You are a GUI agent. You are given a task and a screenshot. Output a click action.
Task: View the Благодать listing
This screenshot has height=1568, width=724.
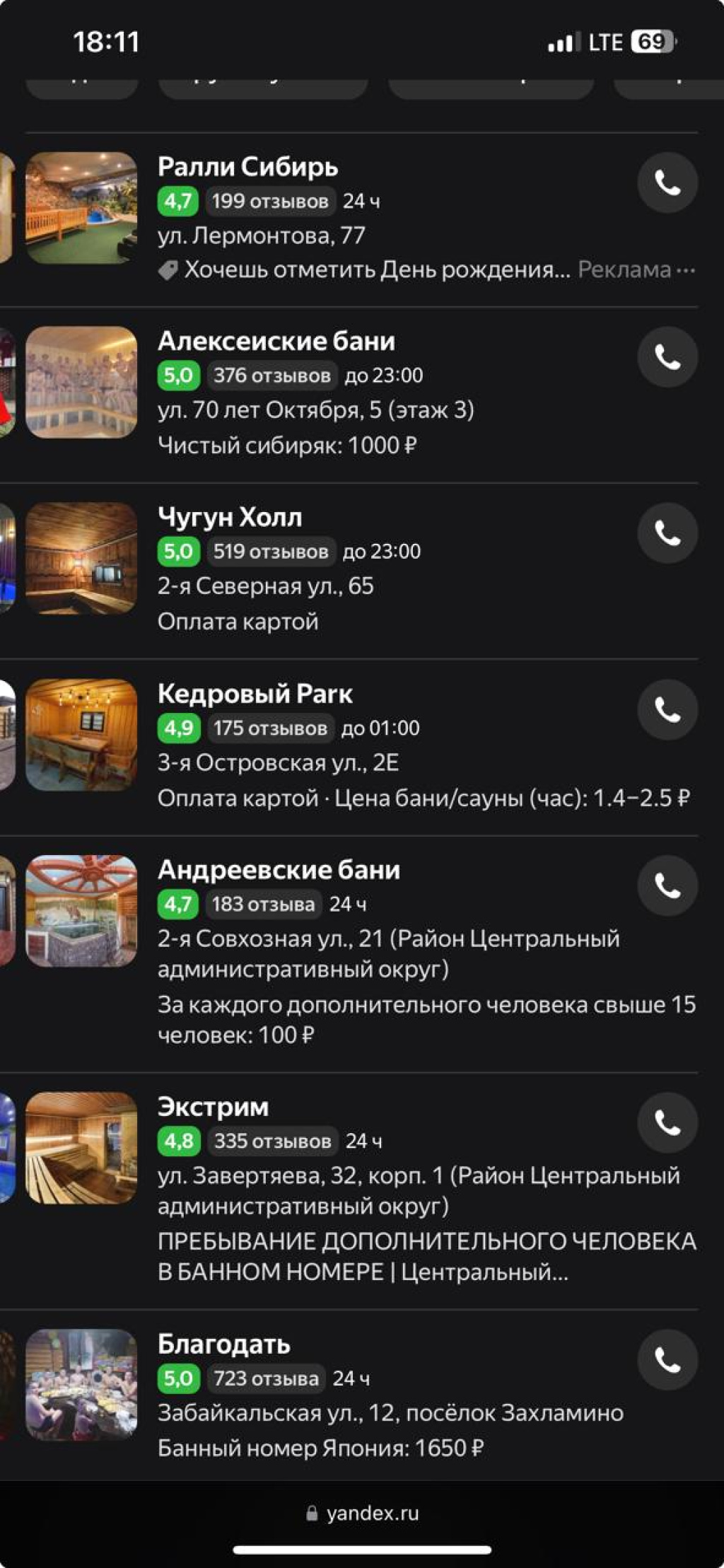point(223,1344)
